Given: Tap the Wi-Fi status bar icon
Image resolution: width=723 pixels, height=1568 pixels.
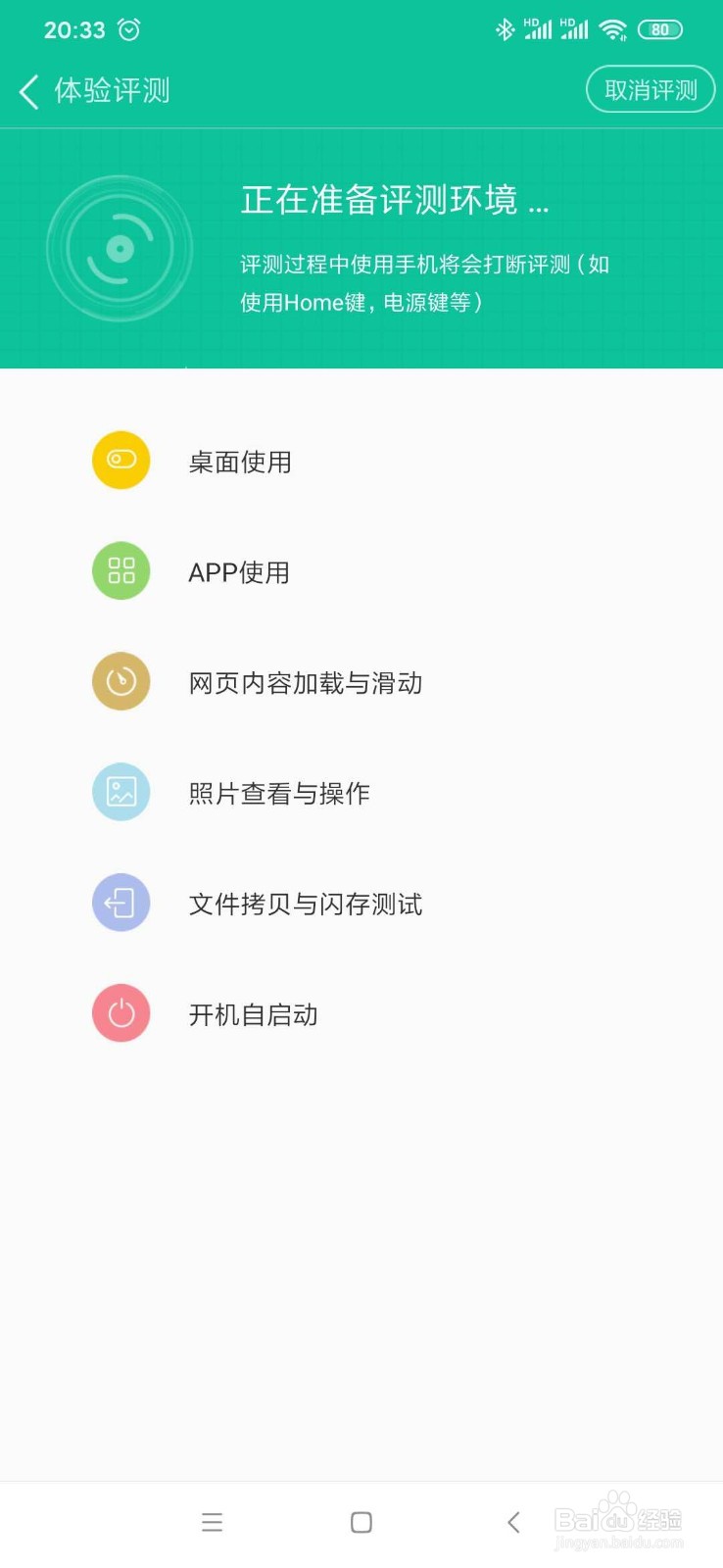Looking at the screenshot, I should click(613, 29).
